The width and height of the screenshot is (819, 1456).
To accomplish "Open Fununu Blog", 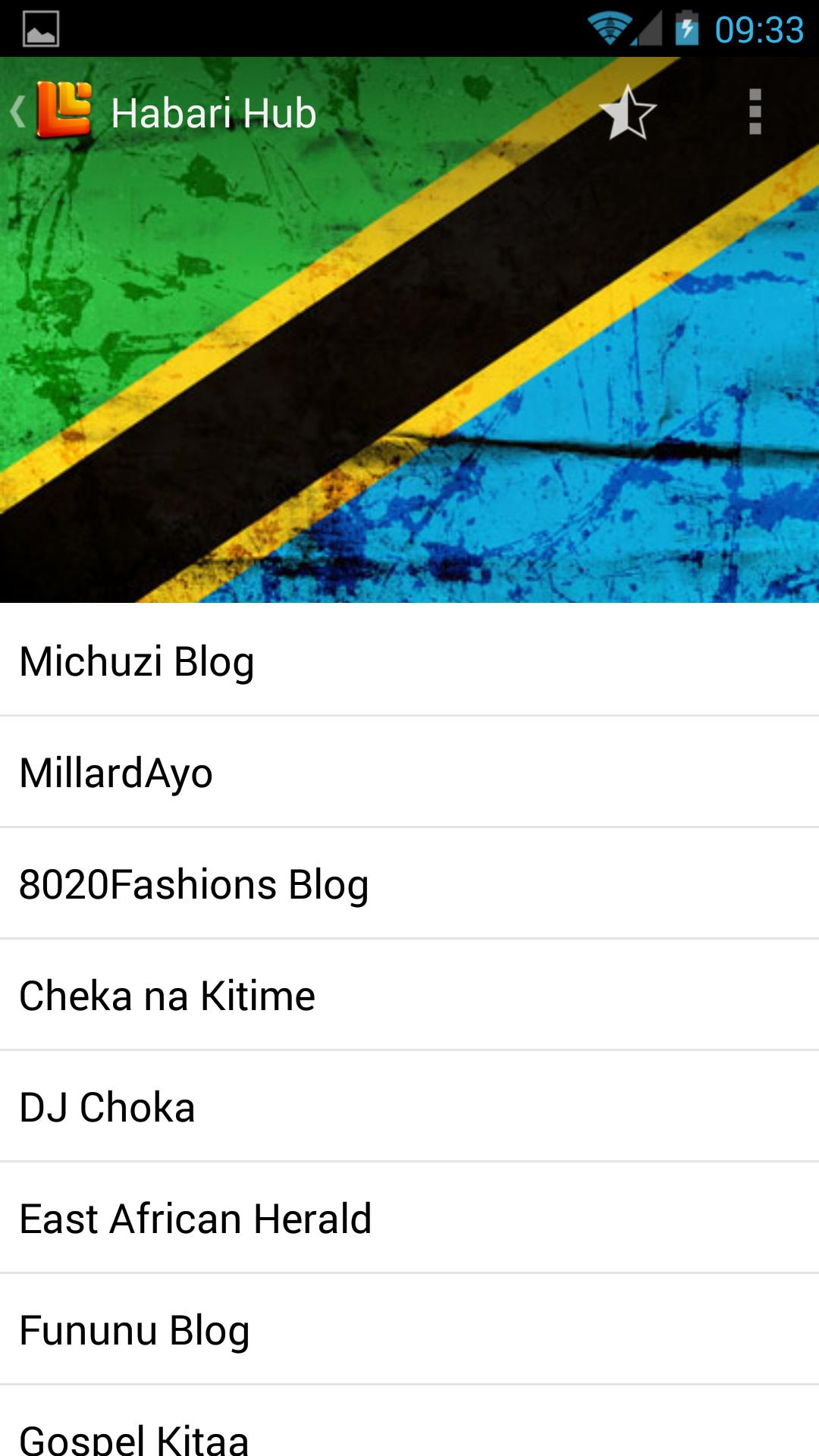I will click(x=409, y=1329).
